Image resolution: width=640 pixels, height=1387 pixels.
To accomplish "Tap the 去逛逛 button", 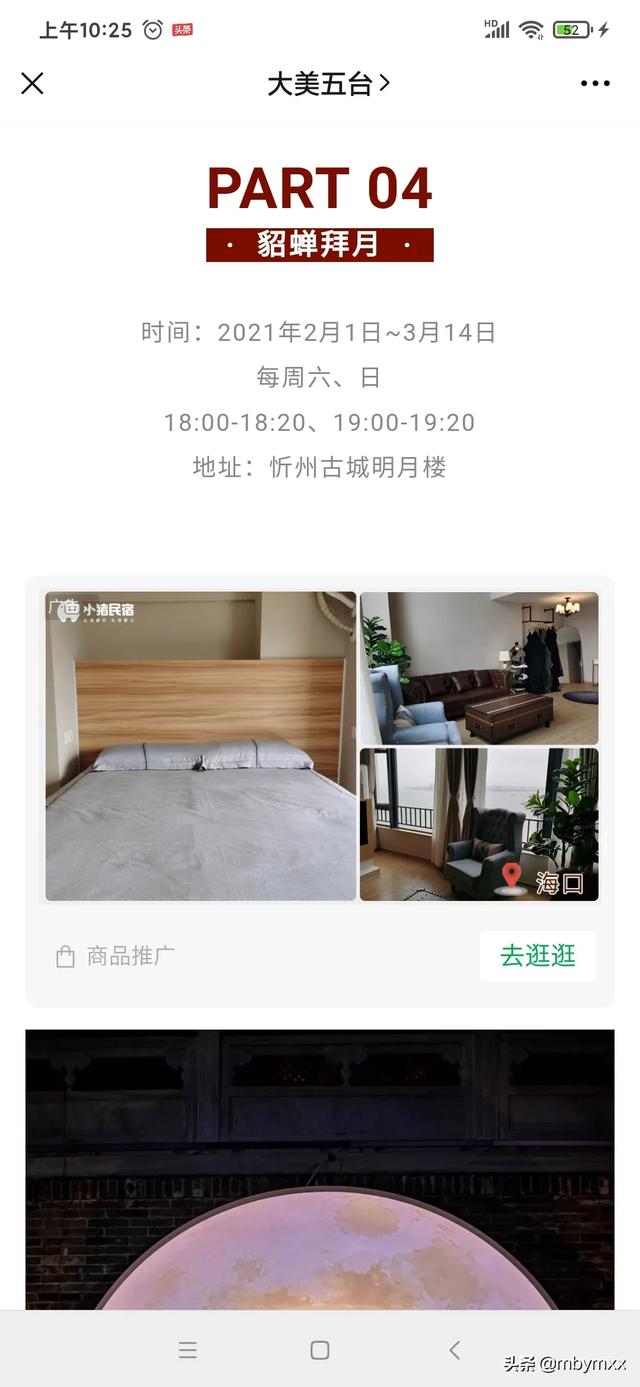I will tap(537, 956).
